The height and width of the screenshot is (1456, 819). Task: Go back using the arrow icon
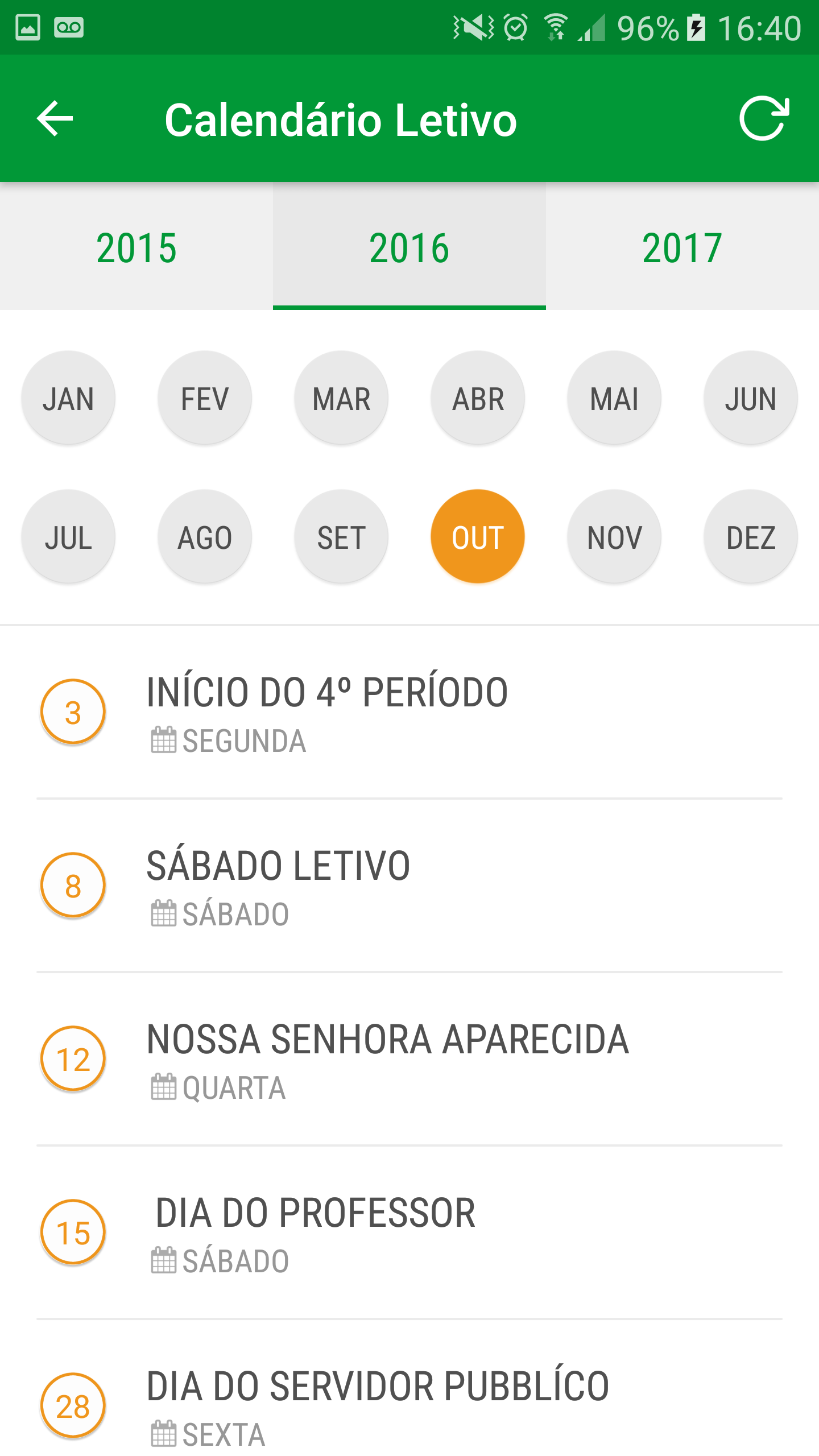pos(55,118)
